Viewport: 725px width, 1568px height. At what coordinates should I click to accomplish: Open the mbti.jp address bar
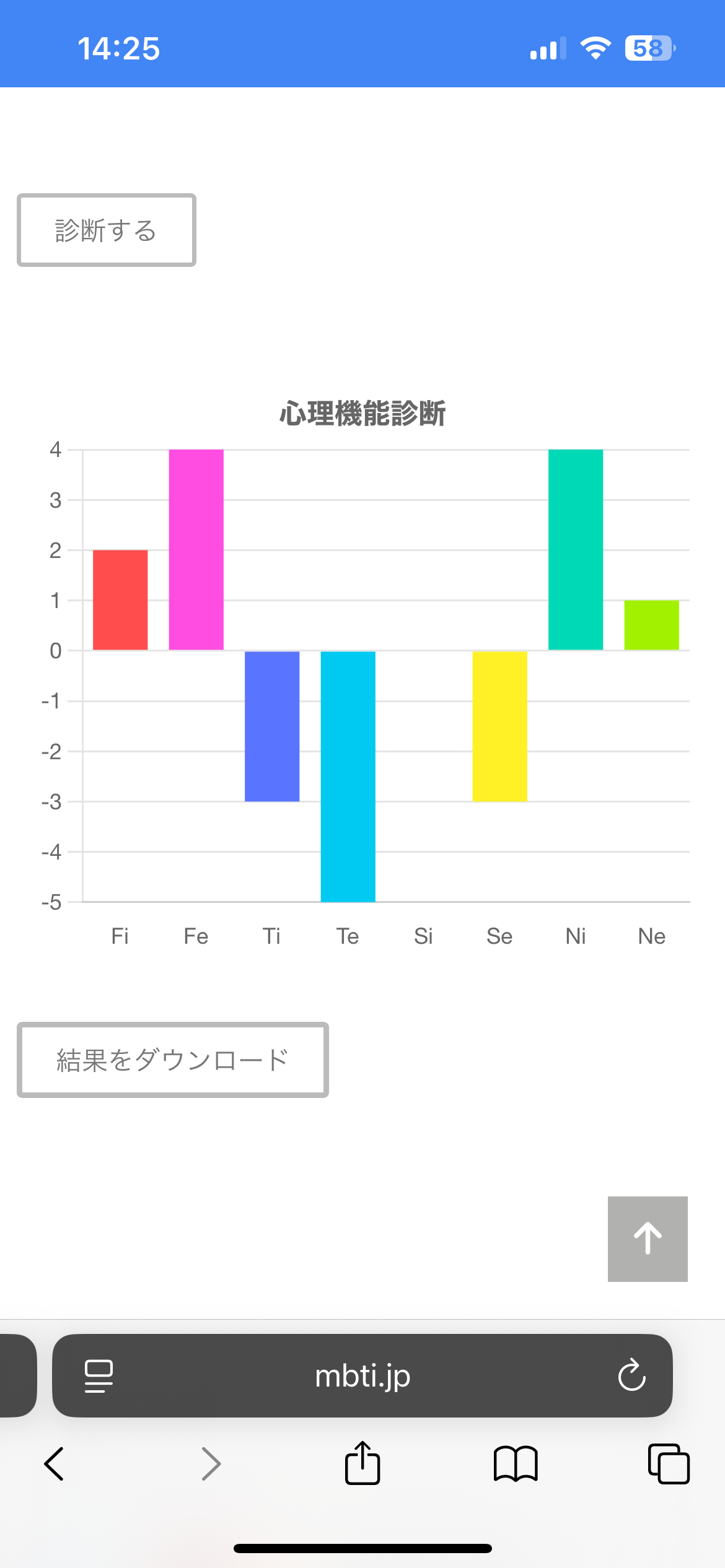[362, 1375]
